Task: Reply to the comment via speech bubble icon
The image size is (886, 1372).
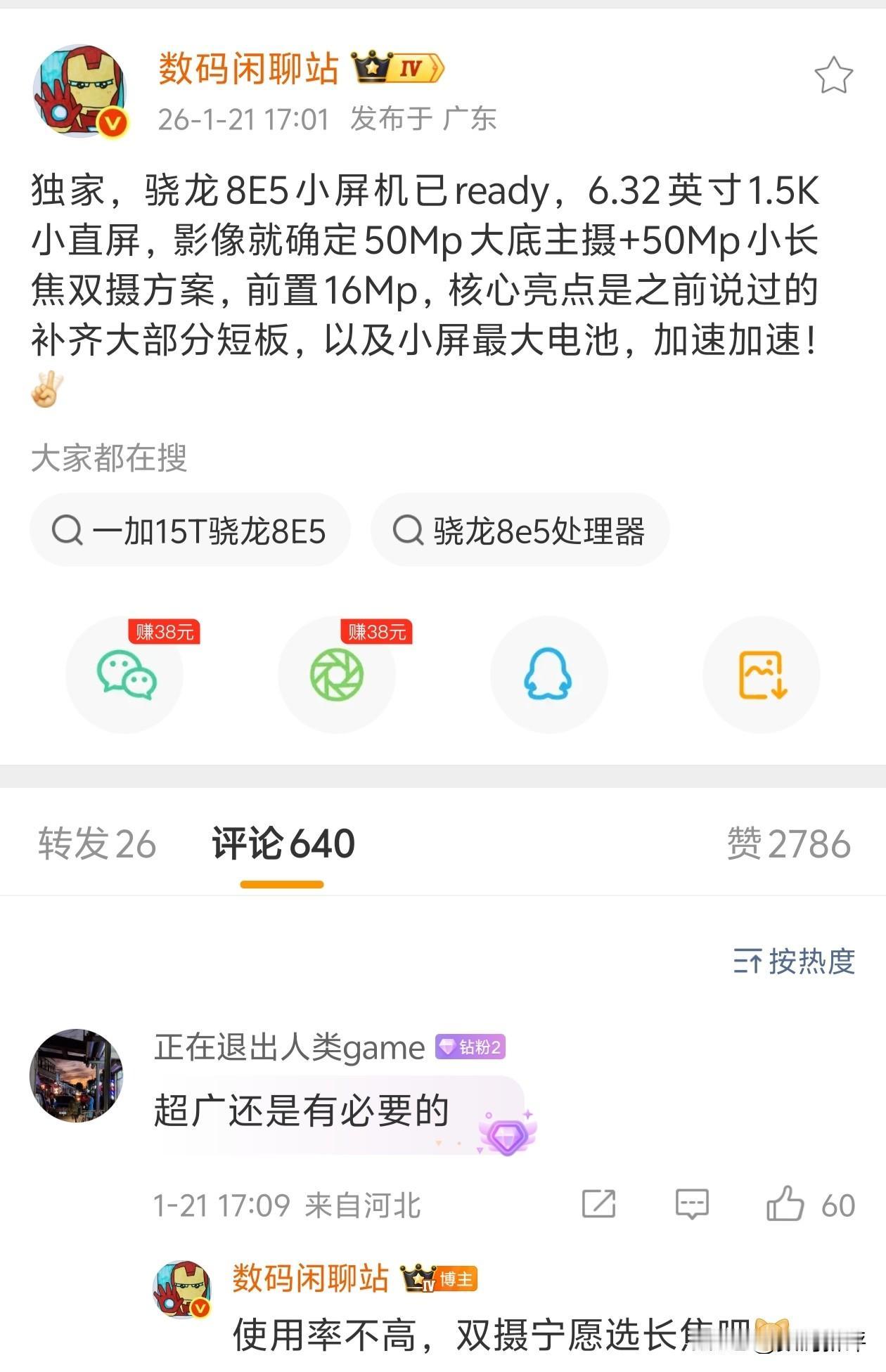Action: 693,1203
